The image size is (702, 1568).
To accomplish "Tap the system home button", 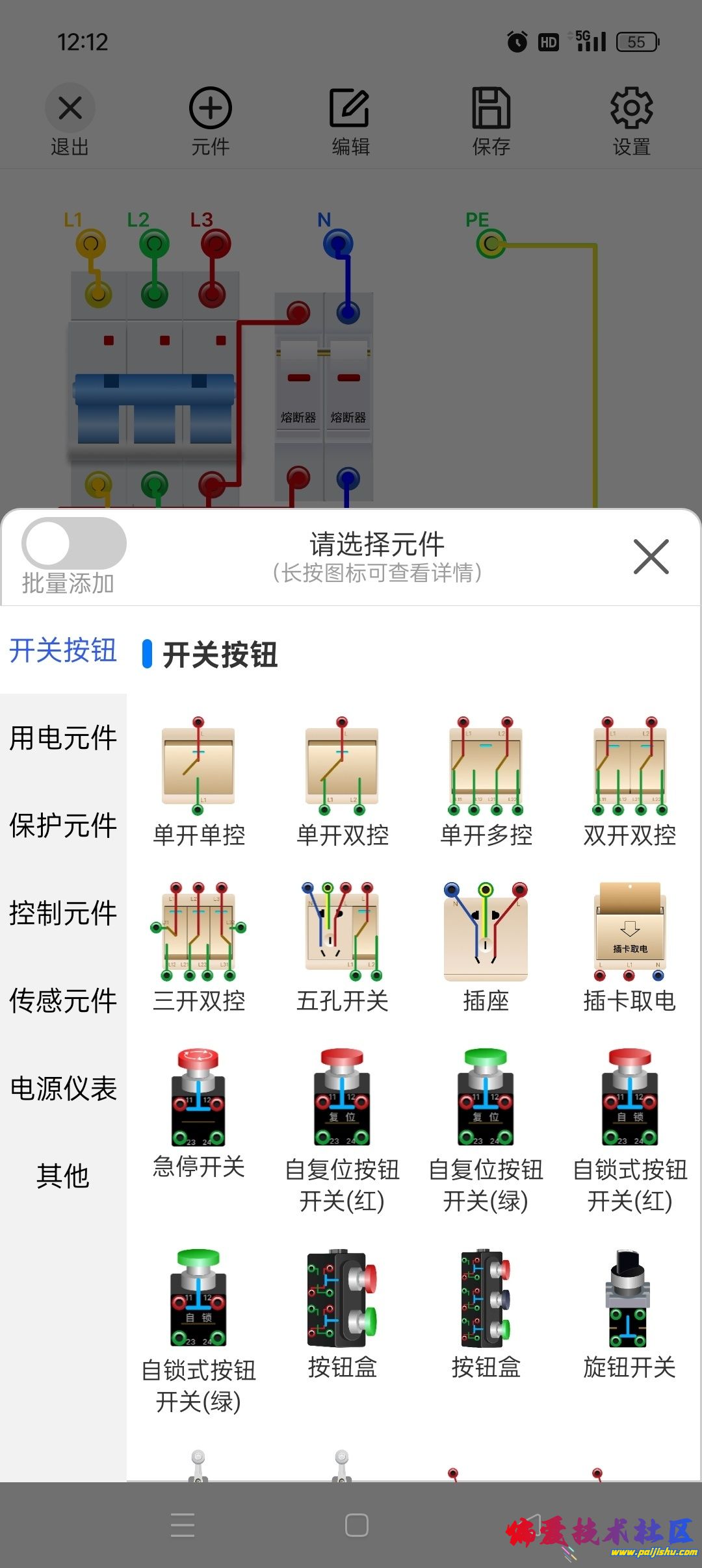I will 357,1524.
